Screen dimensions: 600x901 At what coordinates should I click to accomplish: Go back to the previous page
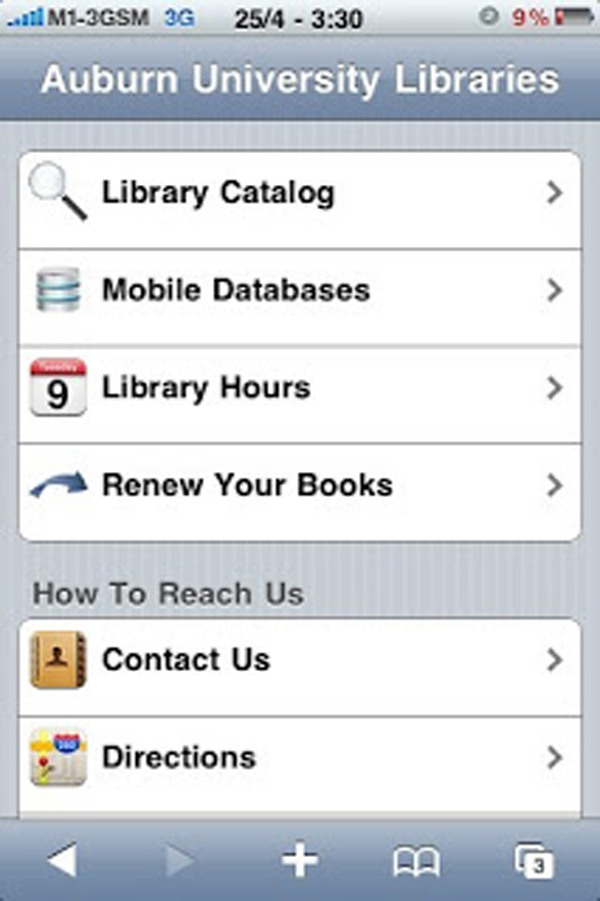coord(62,860)
